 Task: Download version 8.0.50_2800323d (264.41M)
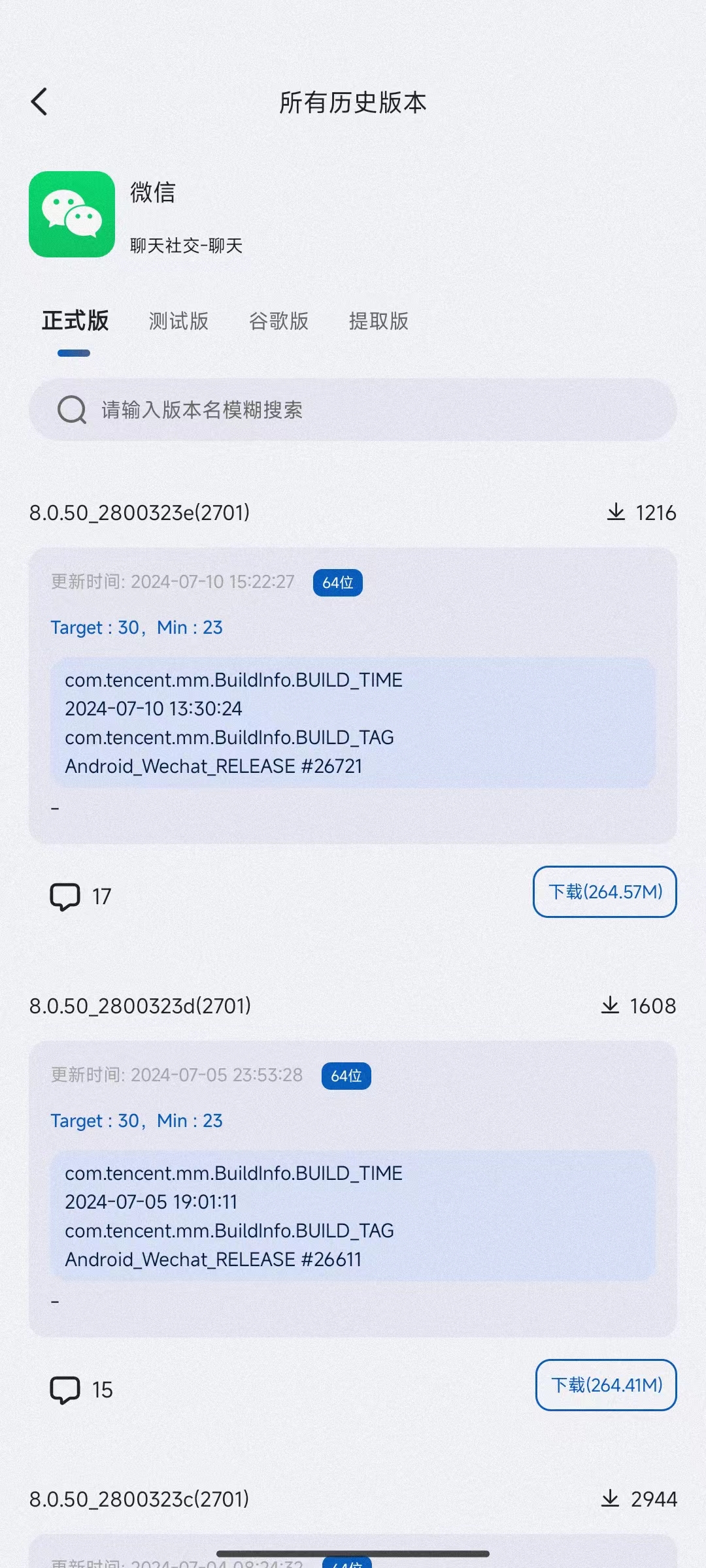606,1385
